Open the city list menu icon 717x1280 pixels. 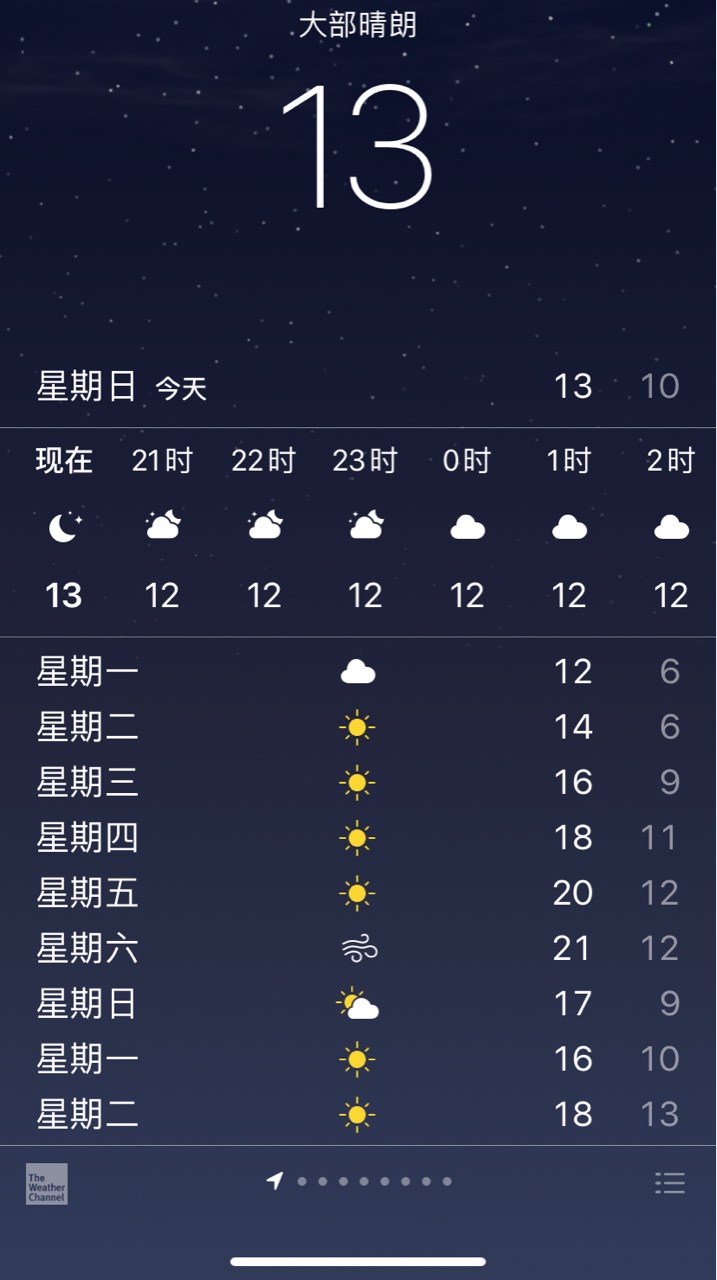(x=670, y=1183)
